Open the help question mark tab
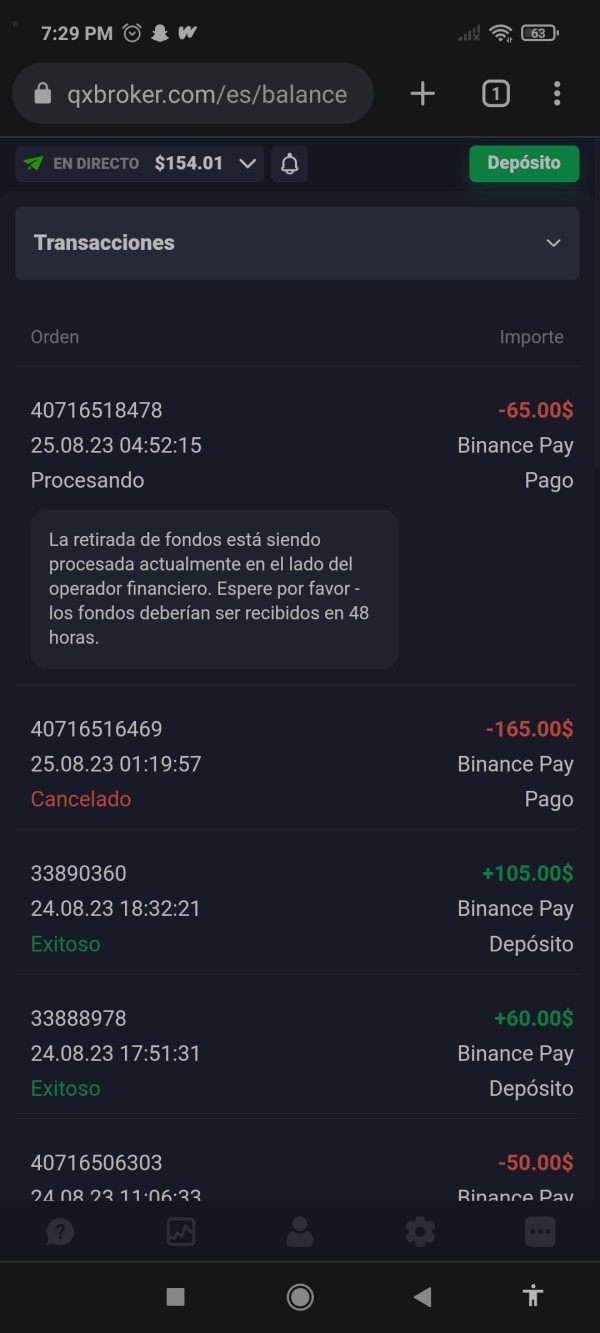Viewport: 600px width, 1333px height. [x=60, y=1232]
